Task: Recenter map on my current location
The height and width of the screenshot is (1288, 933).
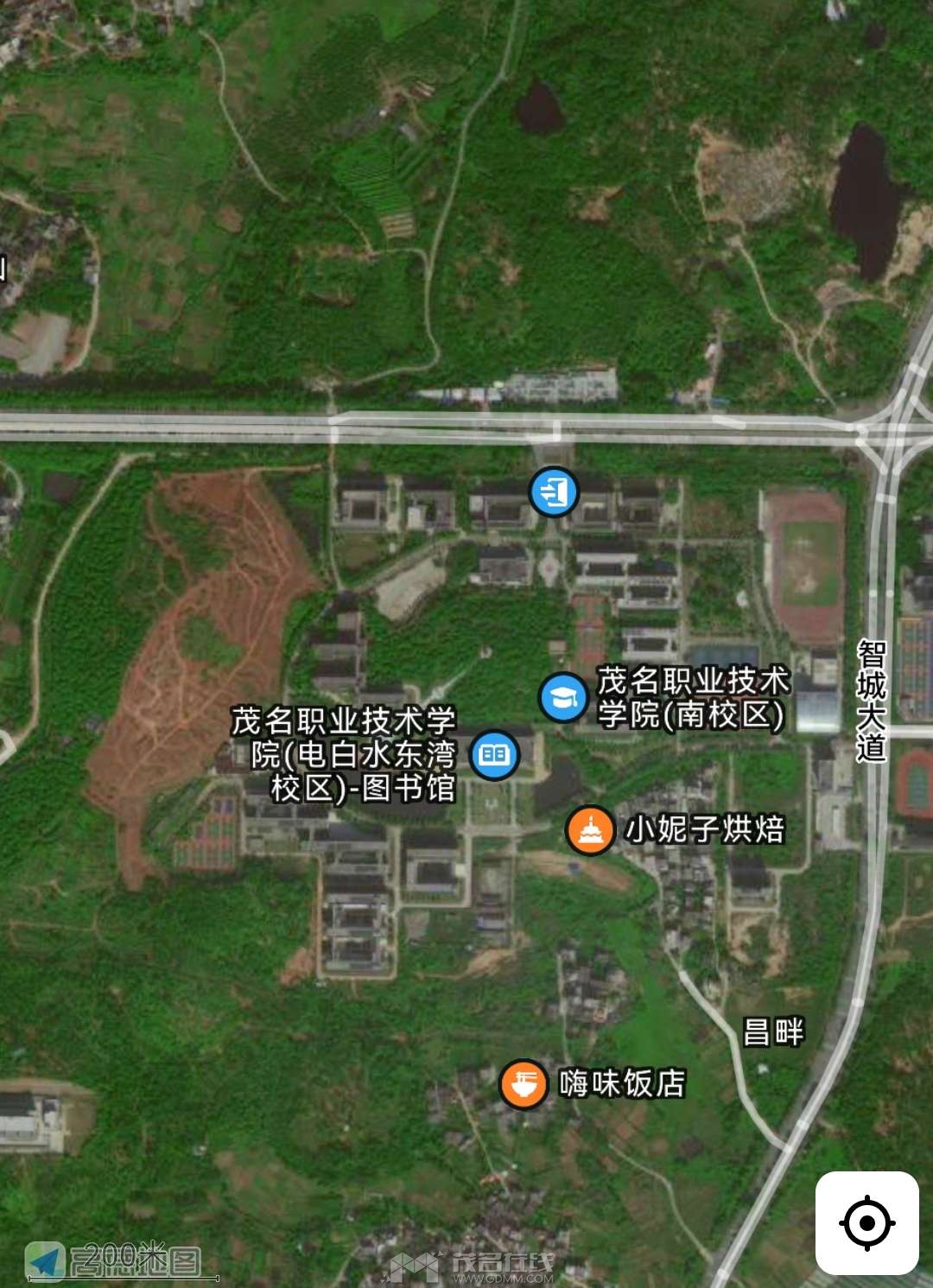Action: pyautogui.click(x=866, y=1222)
